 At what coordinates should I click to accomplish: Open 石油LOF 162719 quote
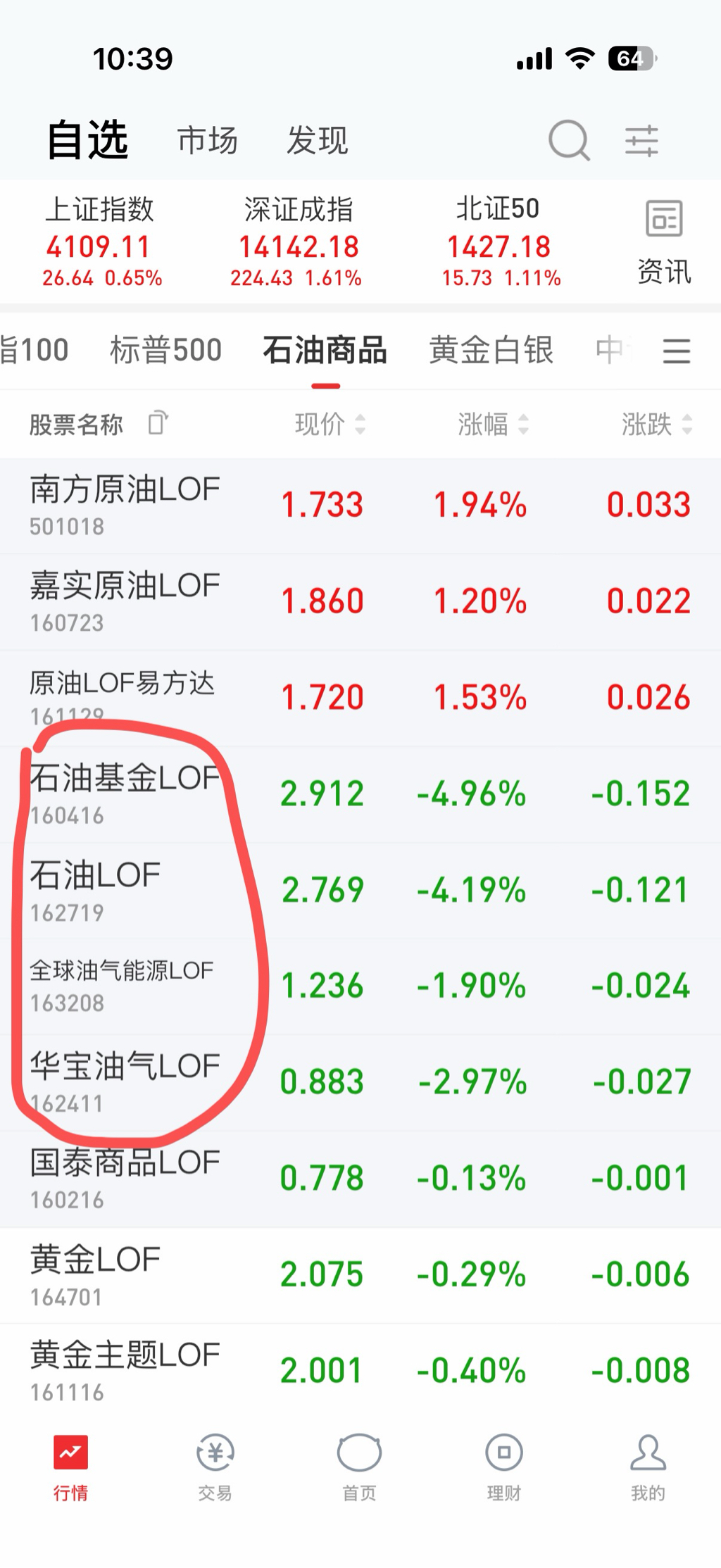[96, 890]
